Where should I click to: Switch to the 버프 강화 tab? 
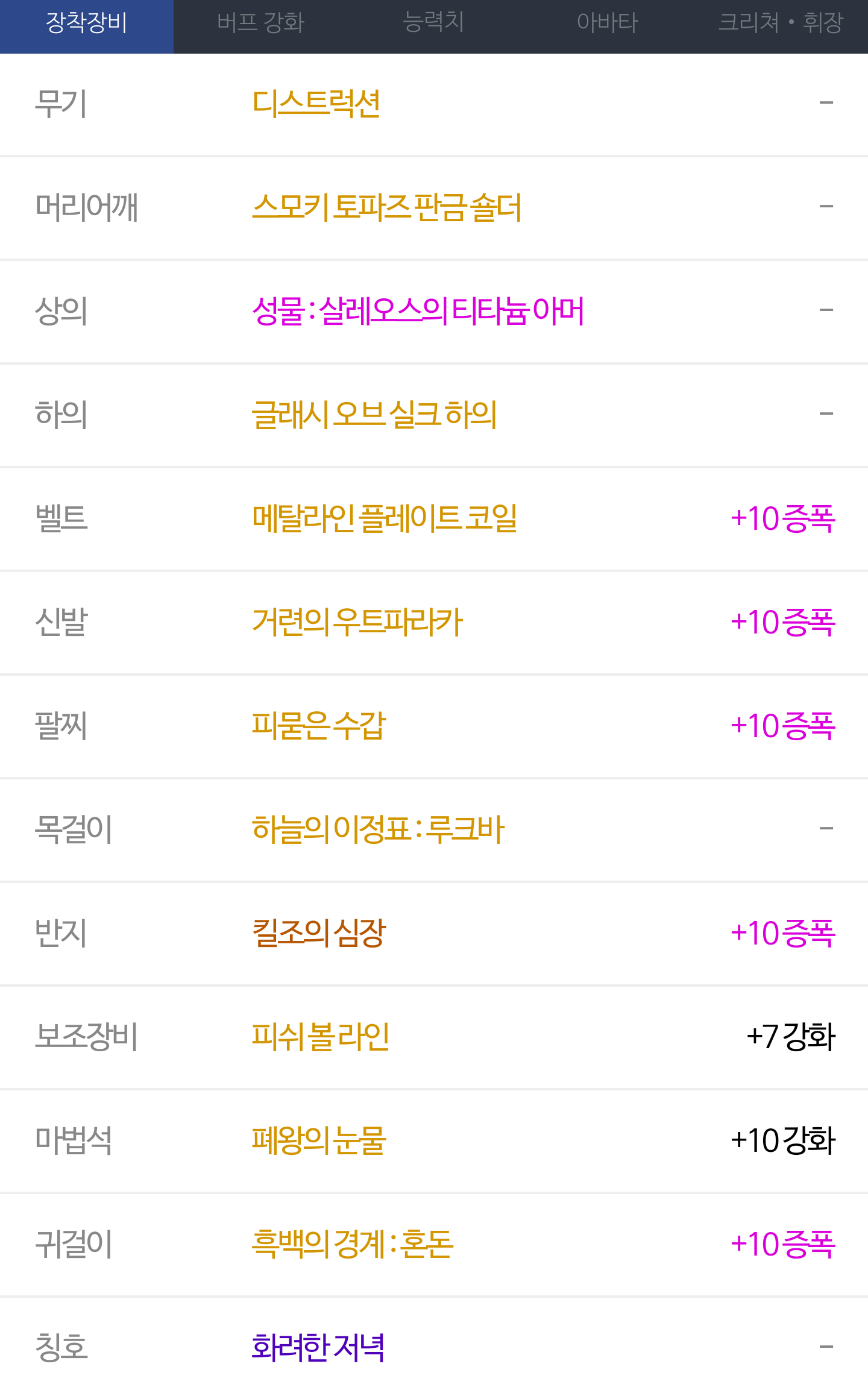pyautogui.click(x=260, y=24)
